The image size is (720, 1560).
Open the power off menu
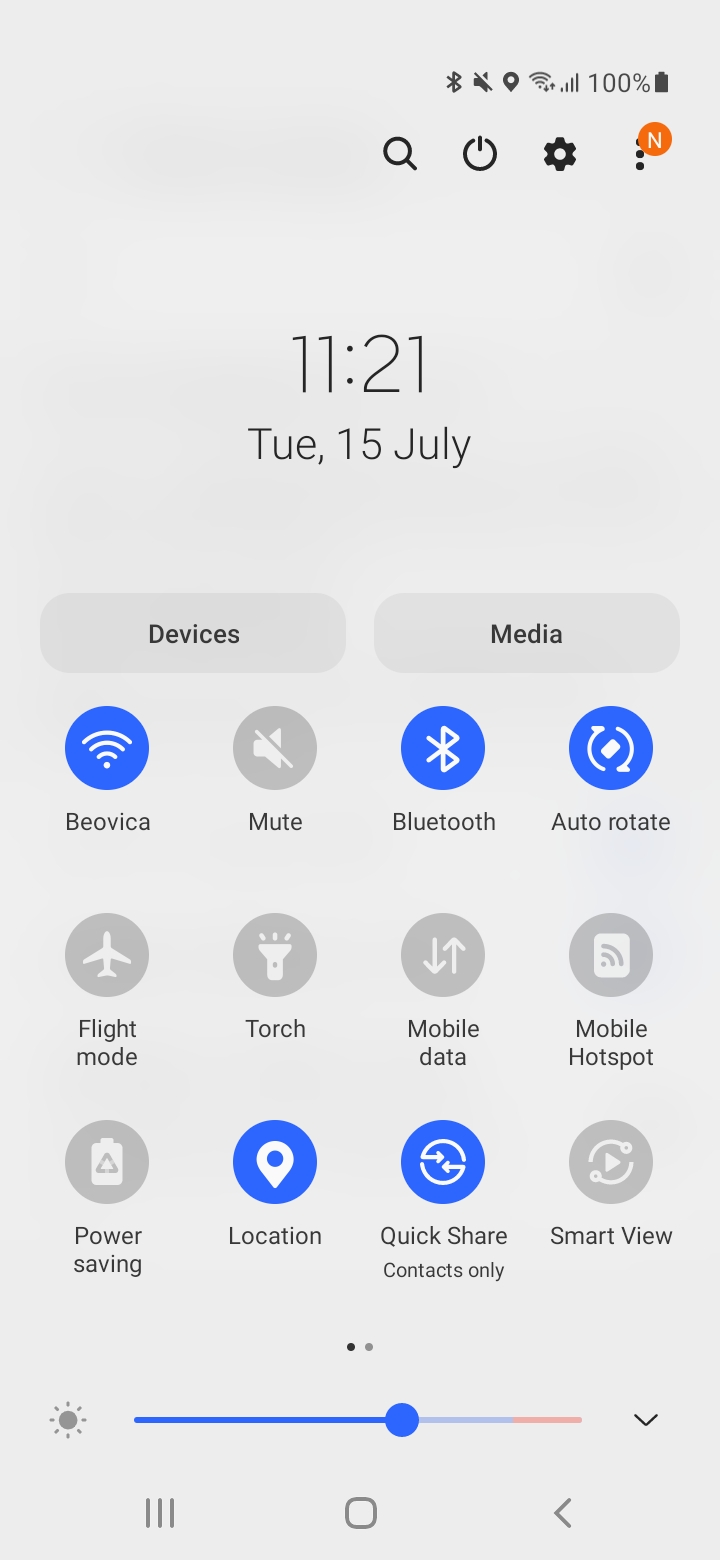coord(480,154)
